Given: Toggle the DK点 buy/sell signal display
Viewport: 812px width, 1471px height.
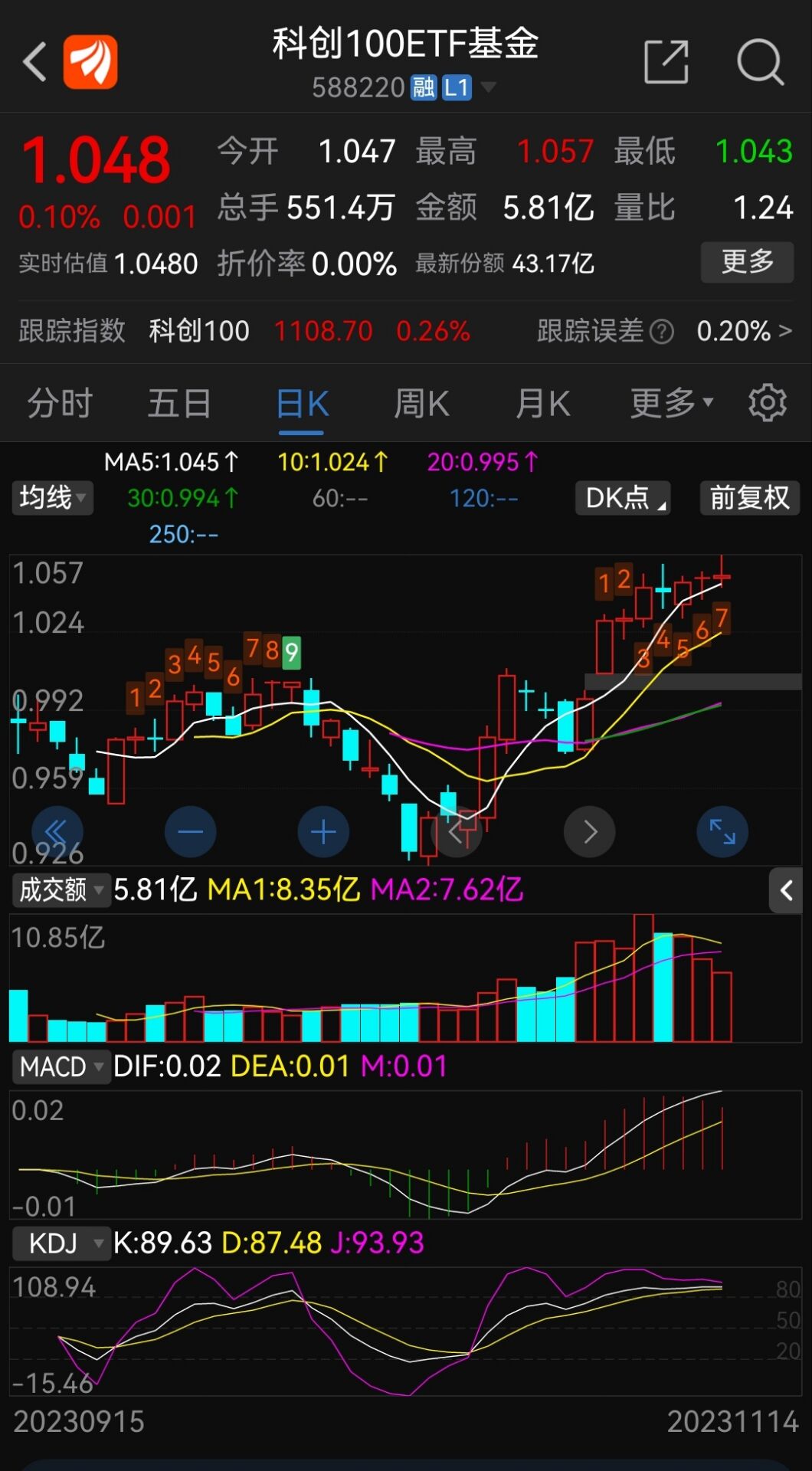Looking at the screenshot, I should 622,498.
